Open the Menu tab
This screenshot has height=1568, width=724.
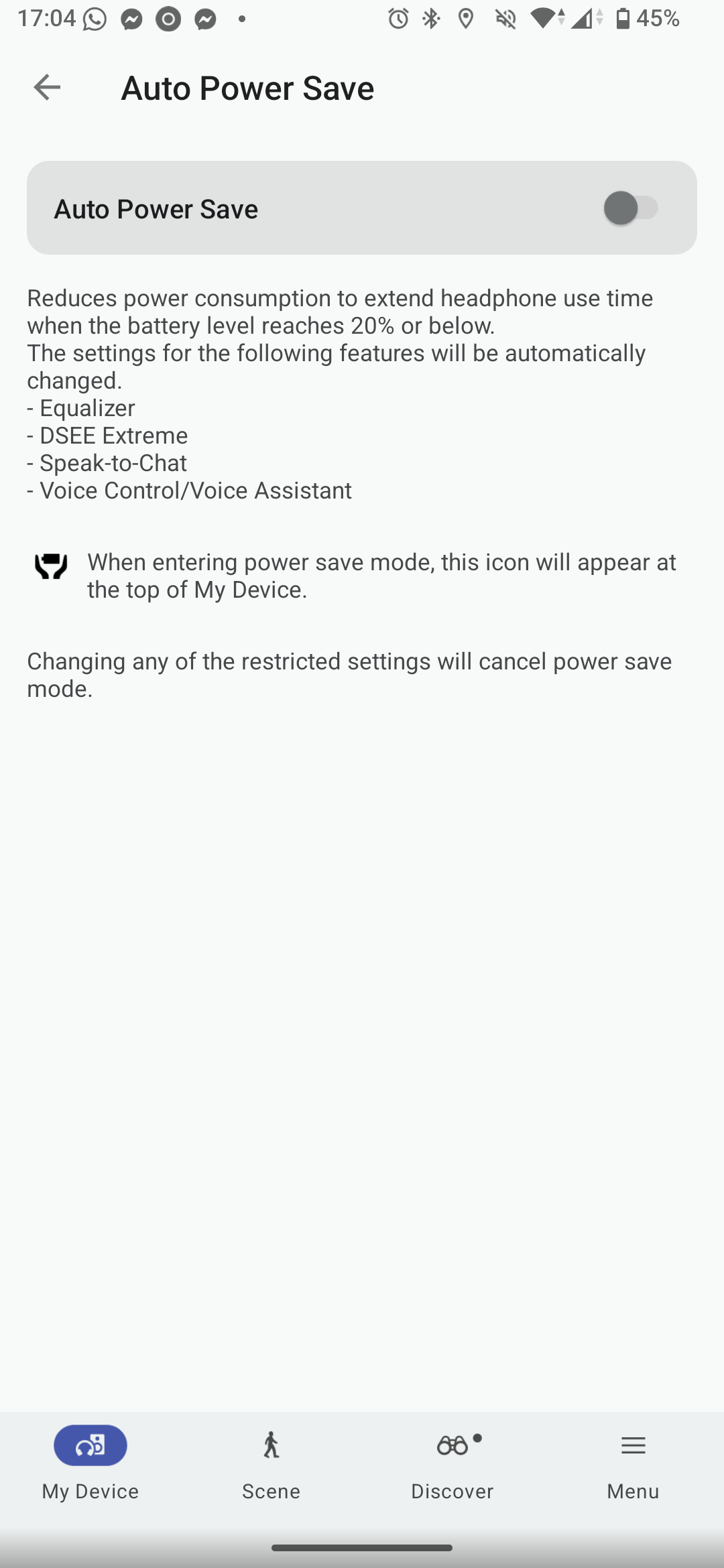click(633, 1462)
